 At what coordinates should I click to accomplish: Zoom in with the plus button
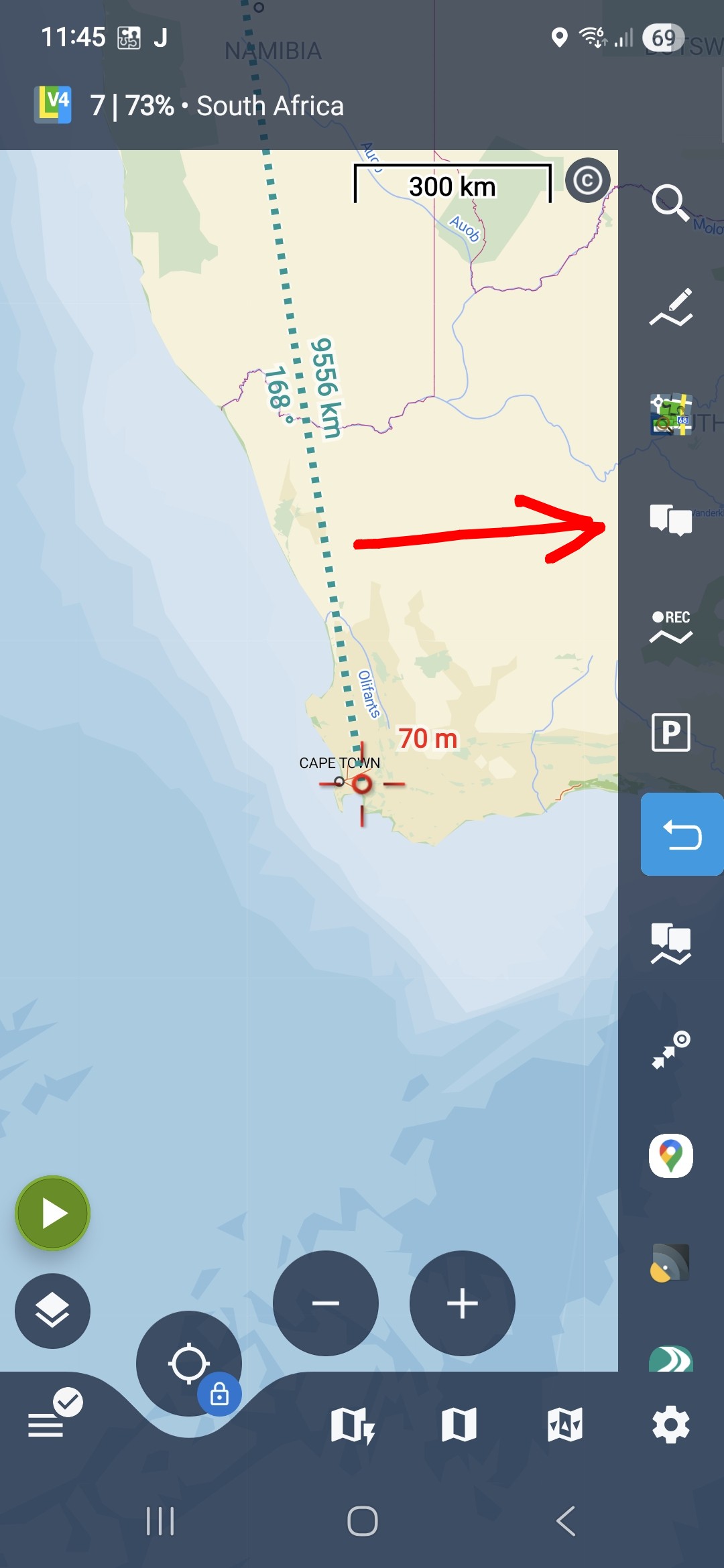pyautogui.click(x=462, y=1303)
